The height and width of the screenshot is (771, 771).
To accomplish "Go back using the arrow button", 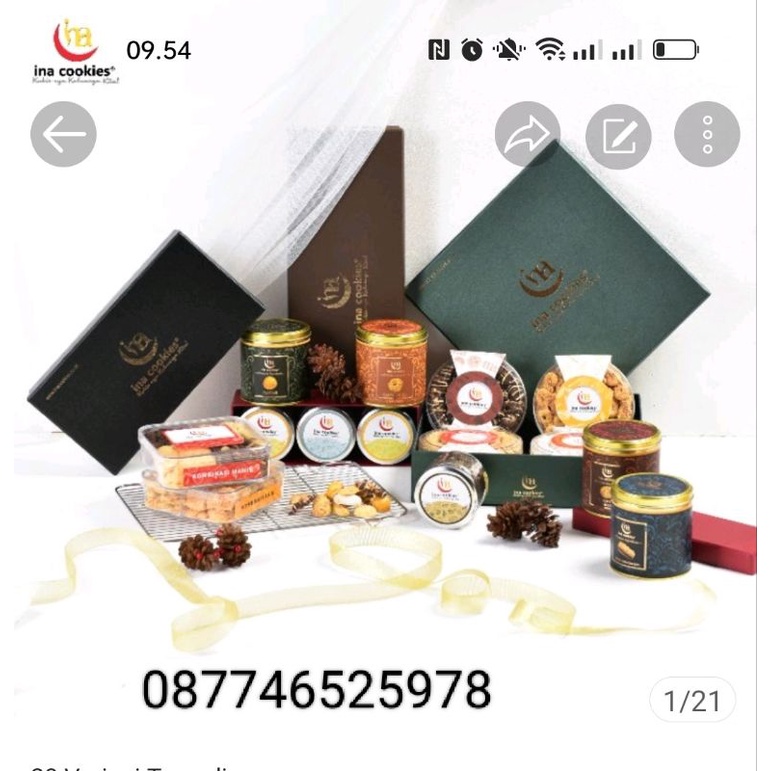I will 63,134.
